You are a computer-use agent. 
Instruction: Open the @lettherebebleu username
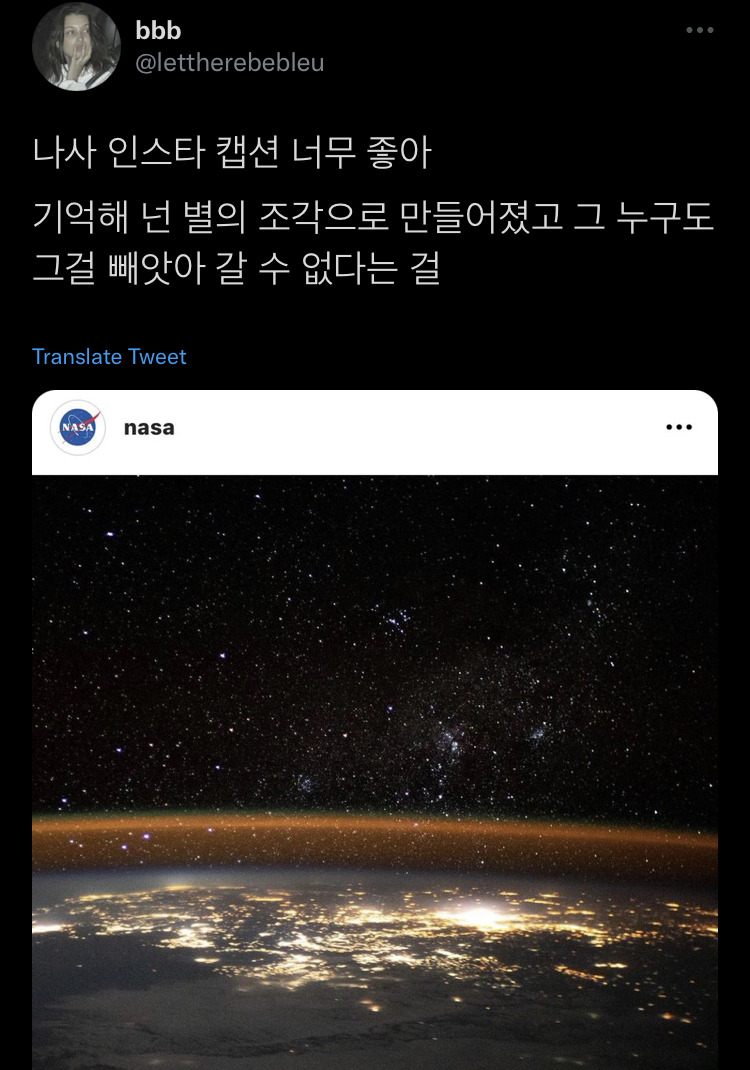[x=229, y=63]
